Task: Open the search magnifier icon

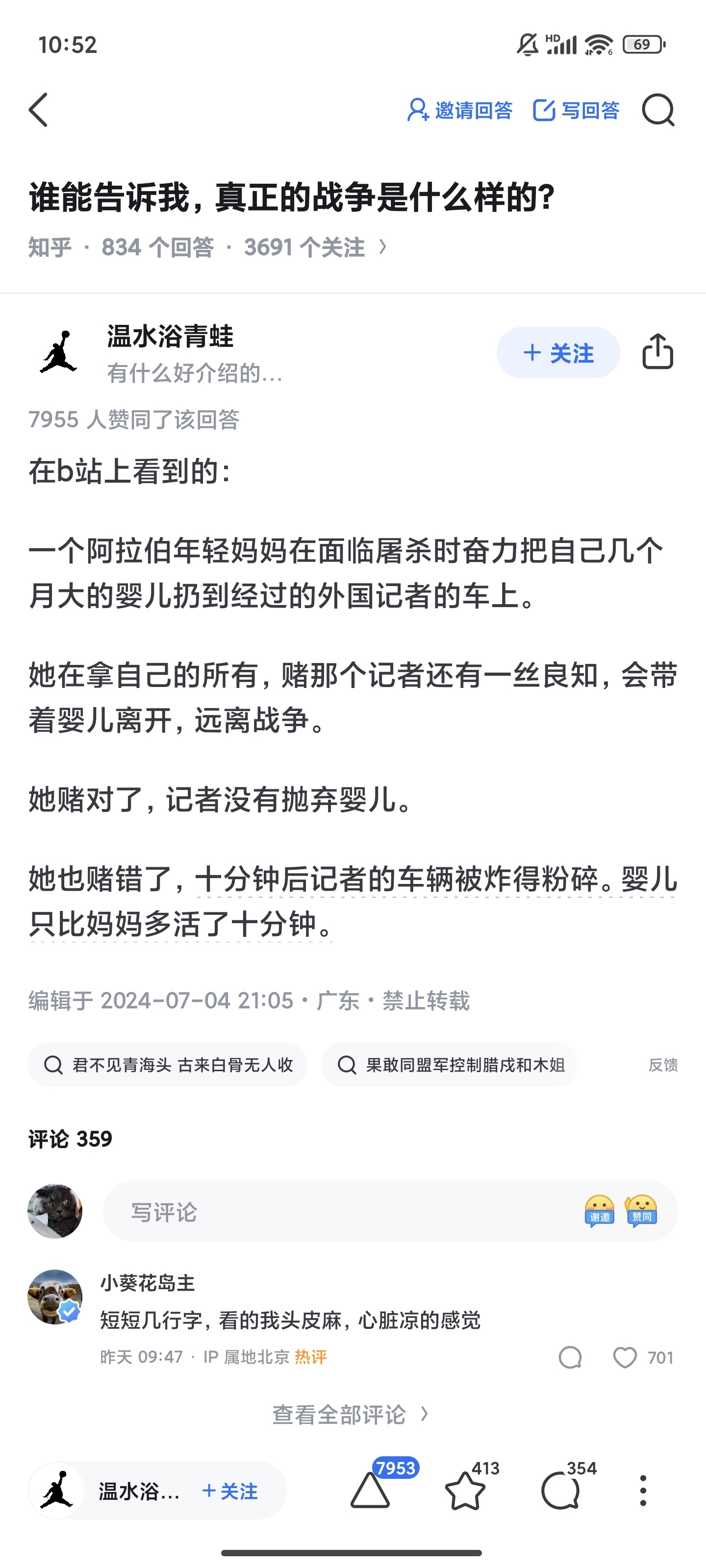Action: (x=658, y=110)
